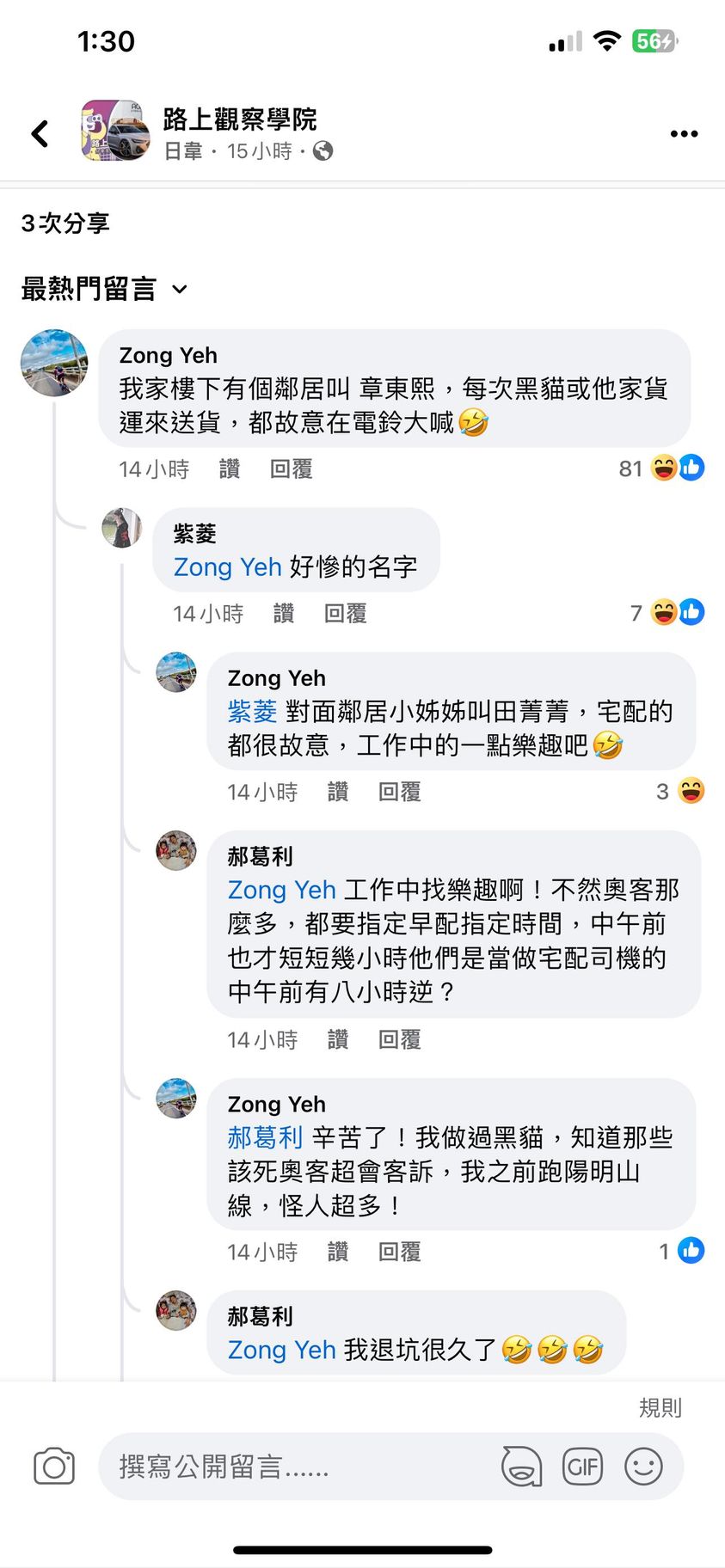
Task: Reply to 郝葛利's comment about 工作中找樂趣
Action: pyautogui.click(x=399, y=1040)
